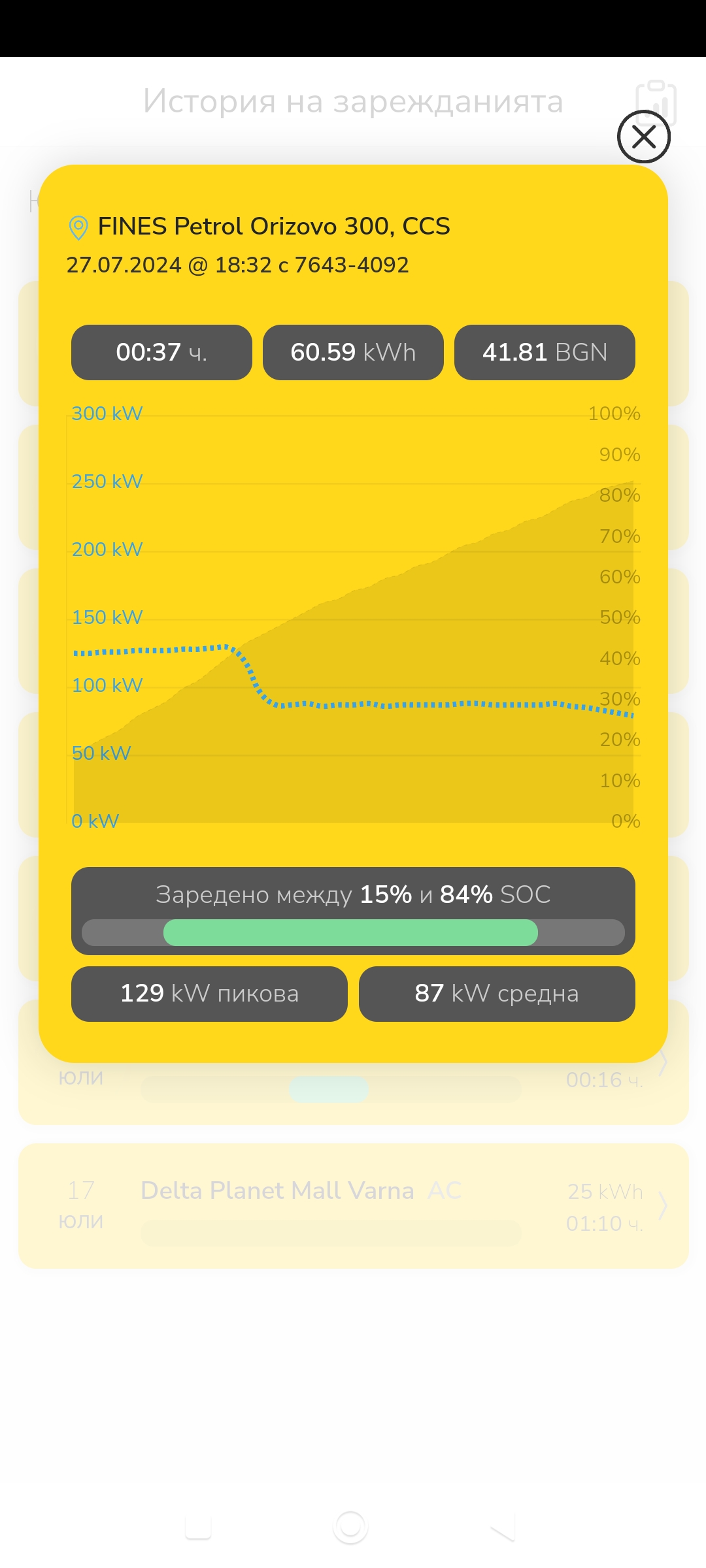Tap the 87 kW средна power badge
Screen dimensions: 706x1568
point(497,994)
